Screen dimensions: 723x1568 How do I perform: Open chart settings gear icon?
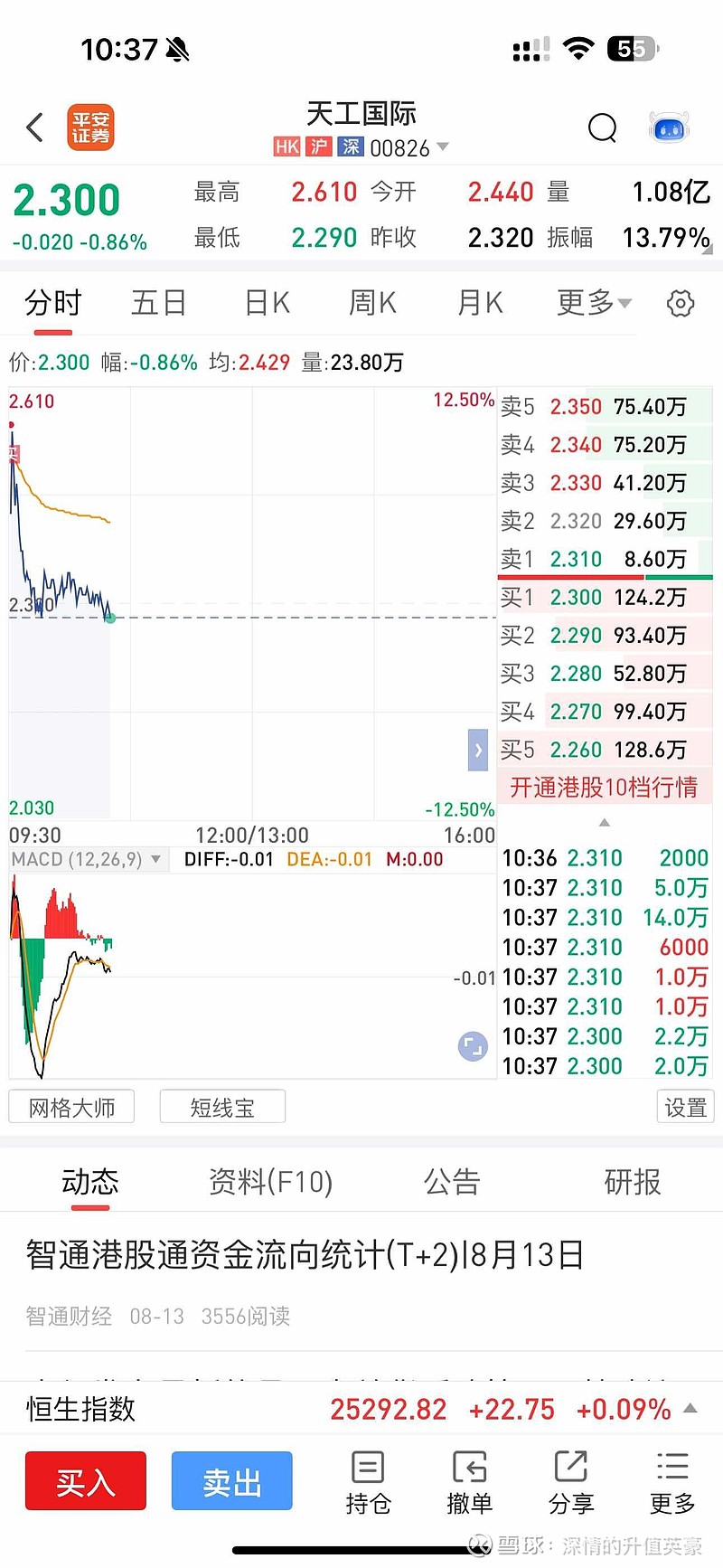click(x=681, y=303)
